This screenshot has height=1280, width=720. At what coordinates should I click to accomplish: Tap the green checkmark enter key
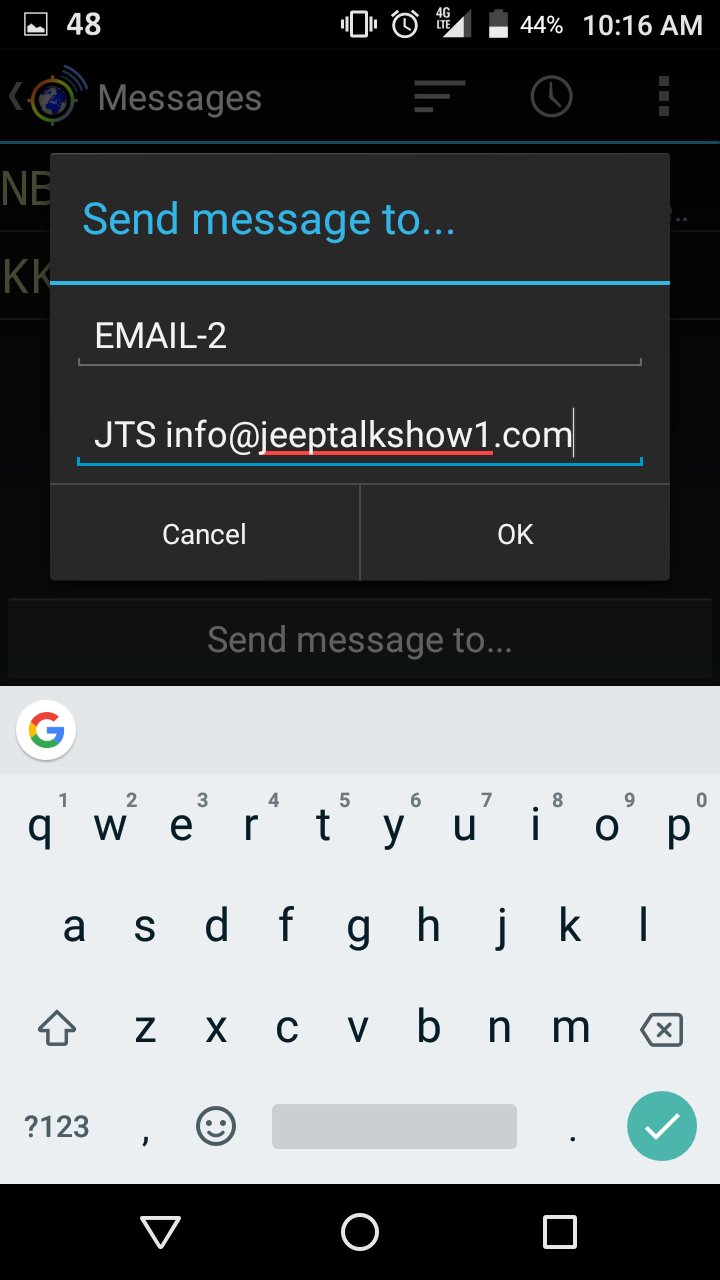[x=661, y=1127]
